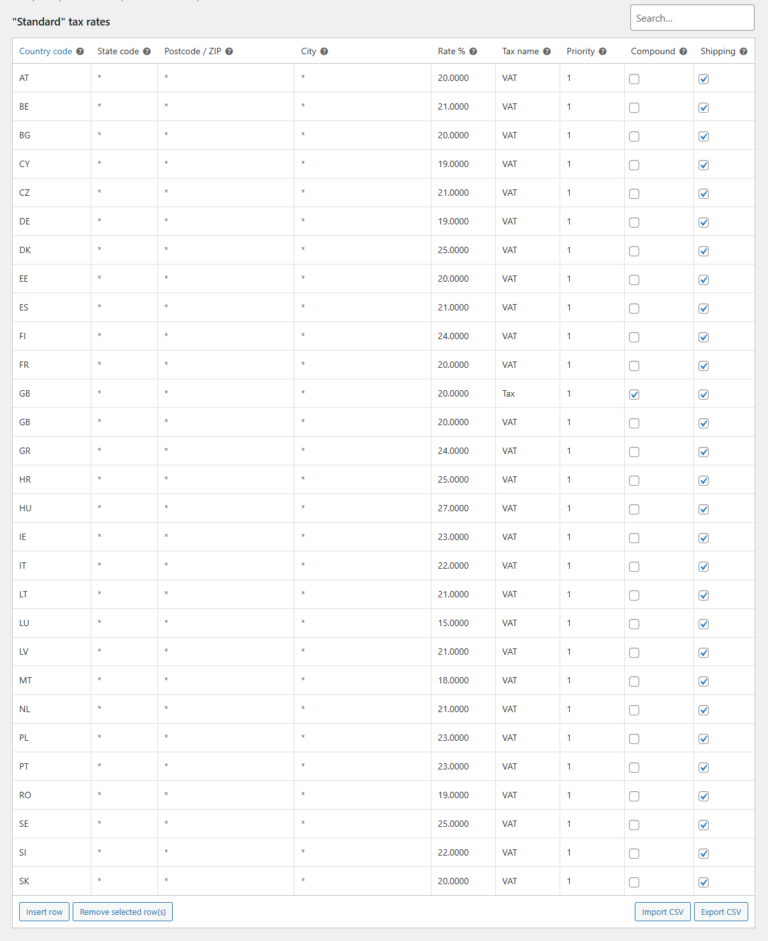Tick the Compound box in the FR row

634,366
